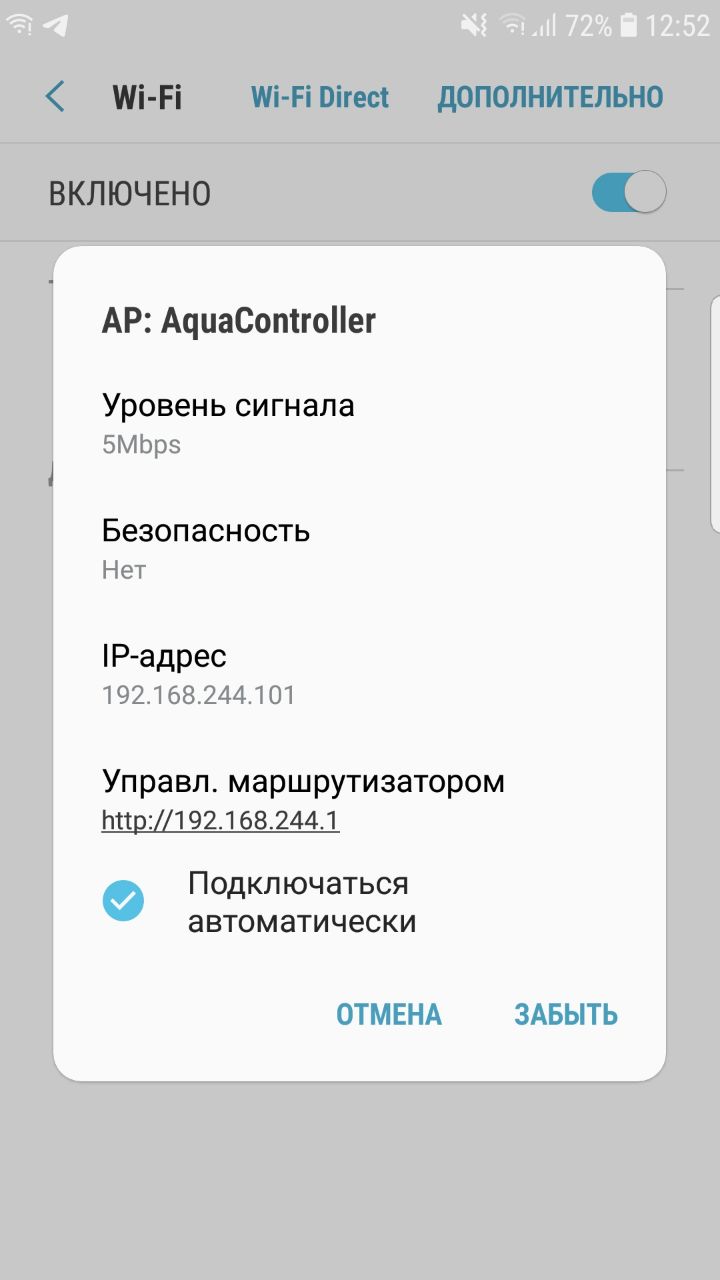Open router management link http://192.168.244.1
This screenshot has width=720, height=1280.
(221, 821)
